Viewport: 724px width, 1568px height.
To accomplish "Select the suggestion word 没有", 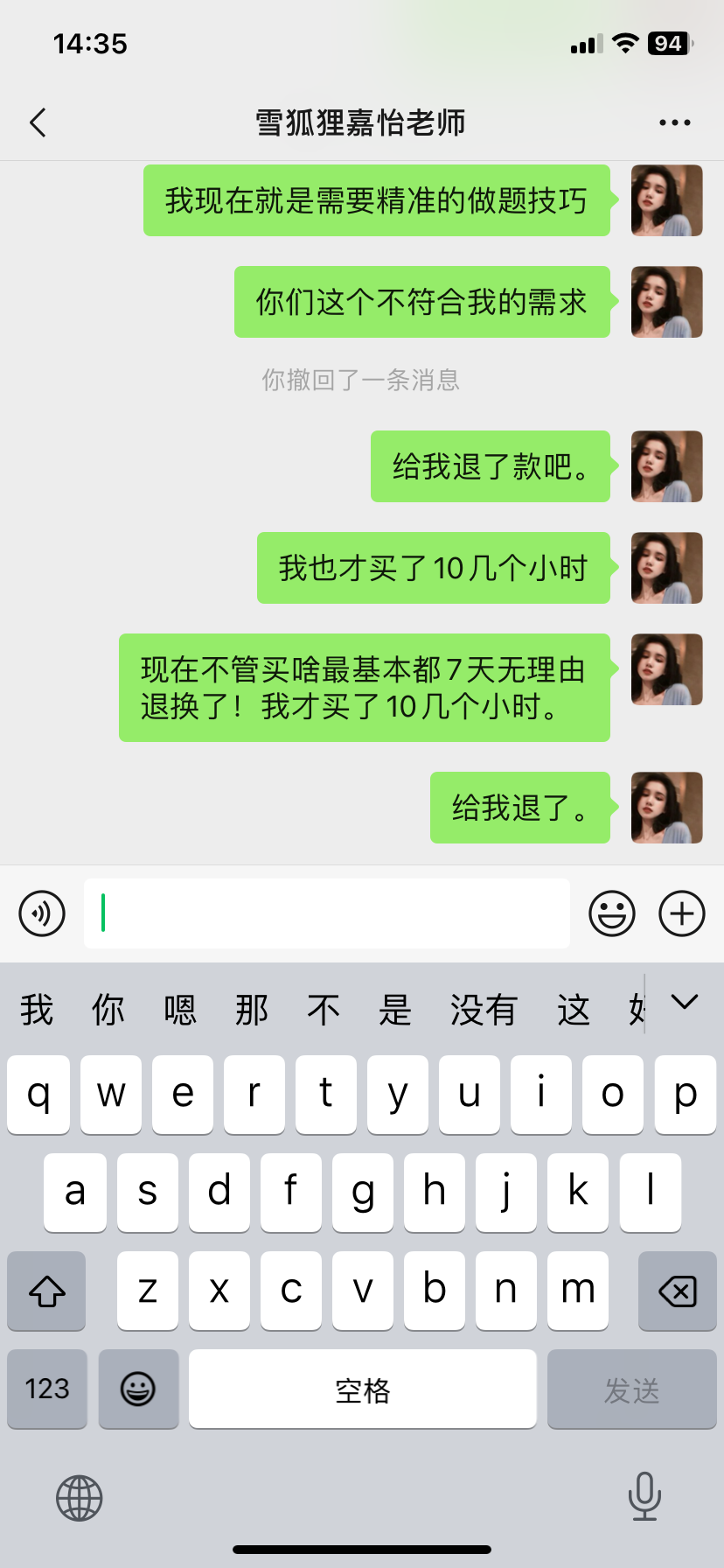I will (484, 1010).
